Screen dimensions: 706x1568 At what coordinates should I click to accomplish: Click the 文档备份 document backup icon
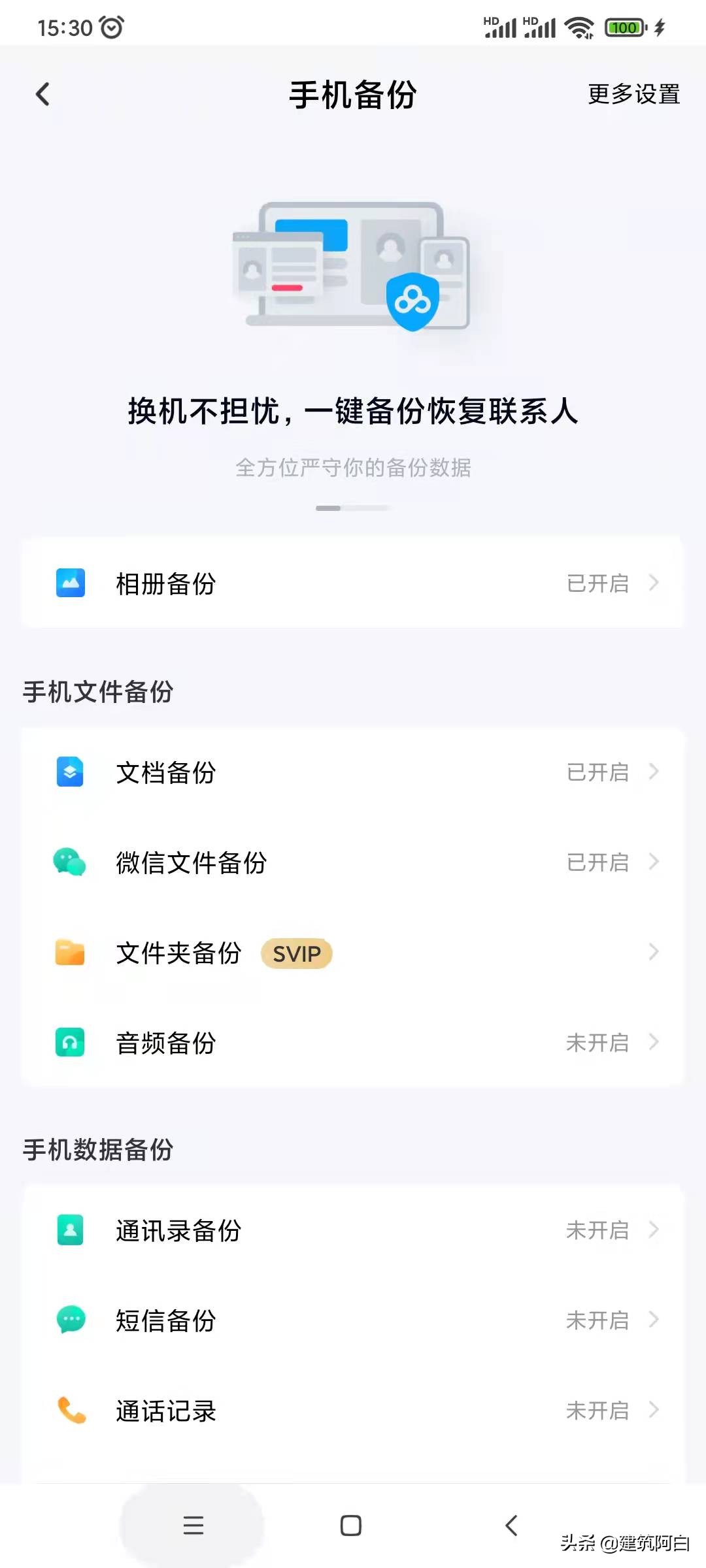(x=70, y=772)
